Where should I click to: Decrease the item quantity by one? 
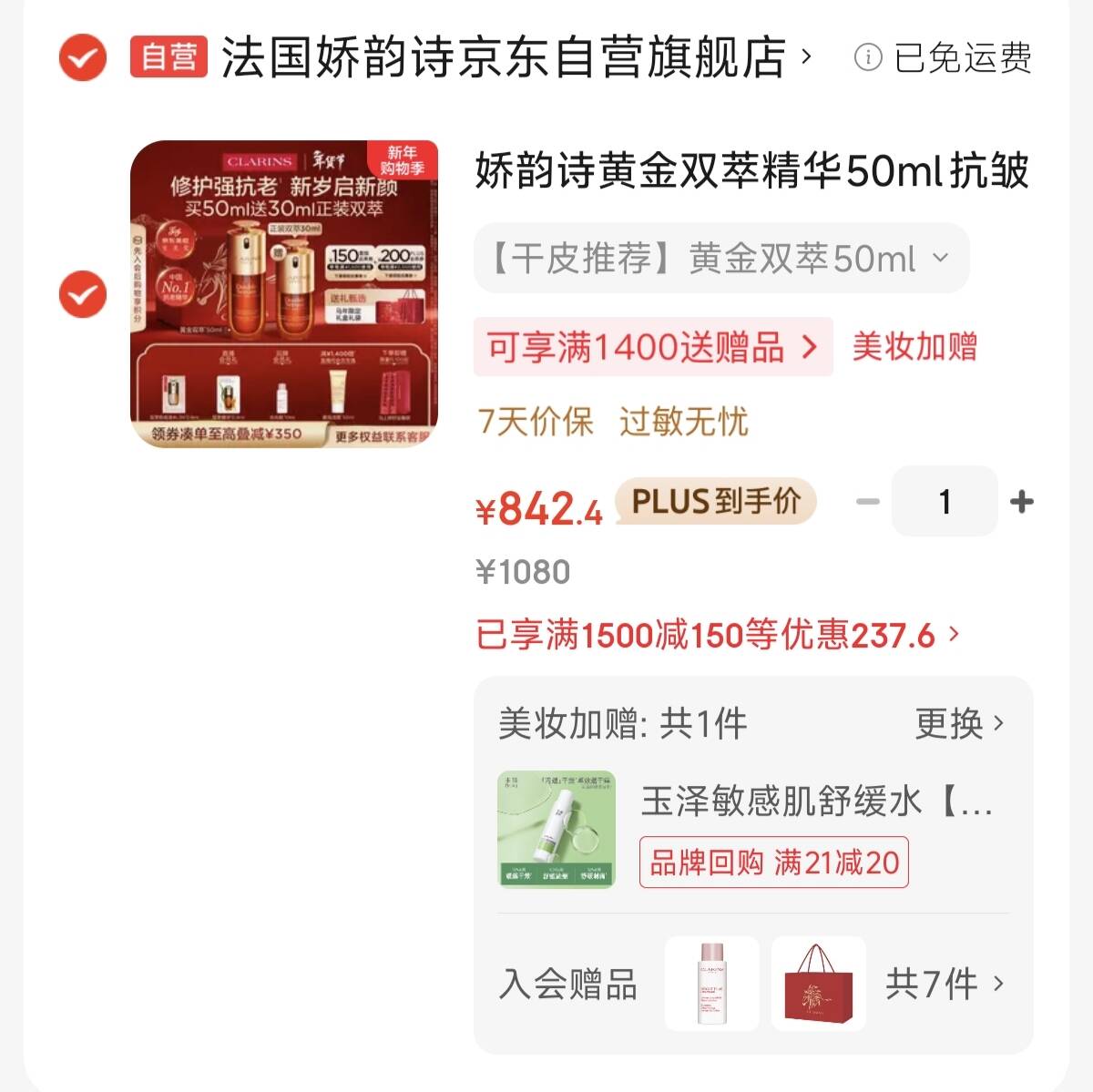[868, 501]
